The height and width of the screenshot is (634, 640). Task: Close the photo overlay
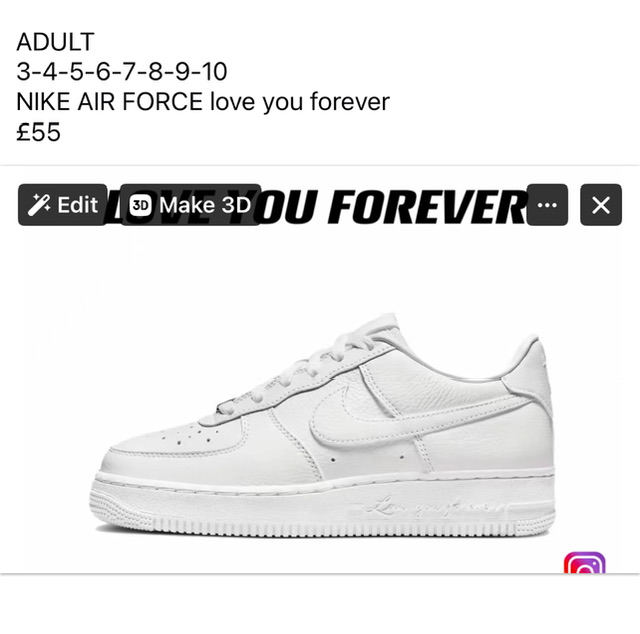(x=600, y=205)
